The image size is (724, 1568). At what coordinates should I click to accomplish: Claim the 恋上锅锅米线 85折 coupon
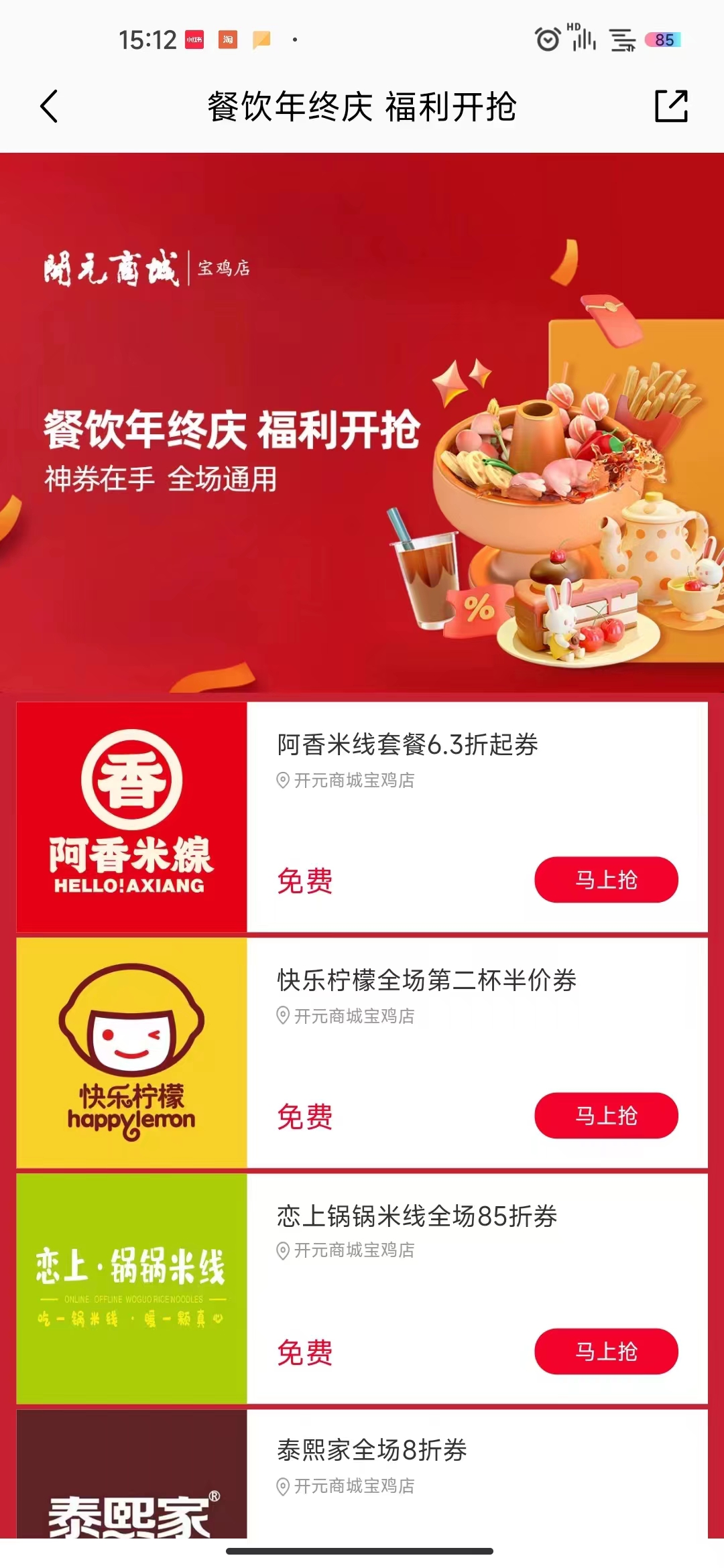click(x=606, y=1351)
